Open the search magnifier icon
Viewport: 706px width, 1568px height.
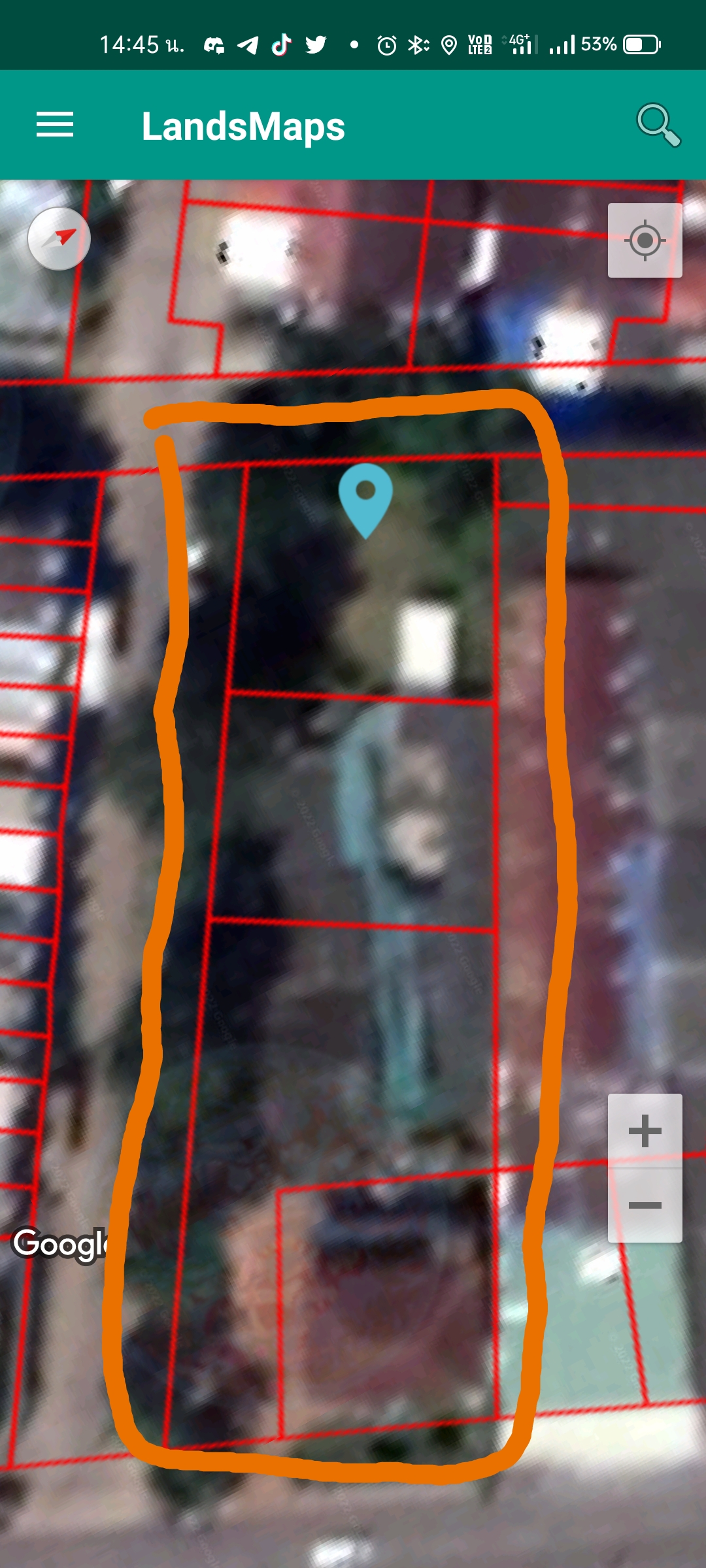[x=659, y=125]
